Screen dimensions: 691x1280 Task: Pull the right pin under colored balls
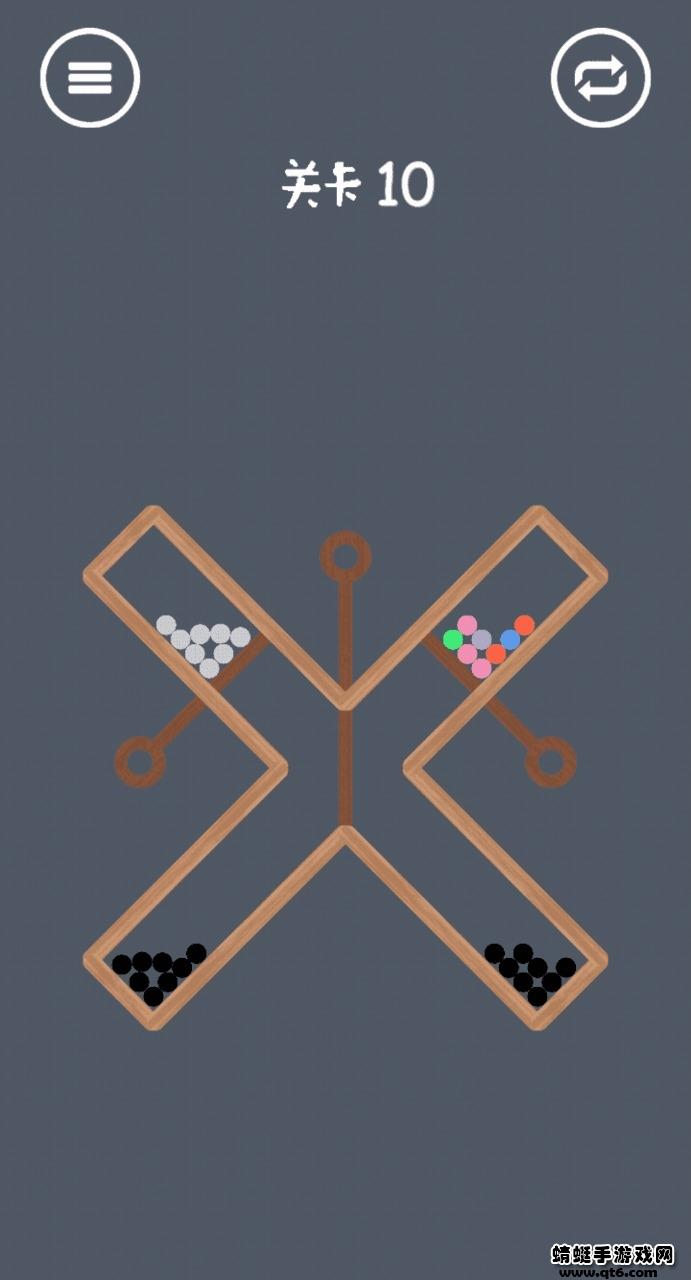pyautogui.click(x=551, y=762)
